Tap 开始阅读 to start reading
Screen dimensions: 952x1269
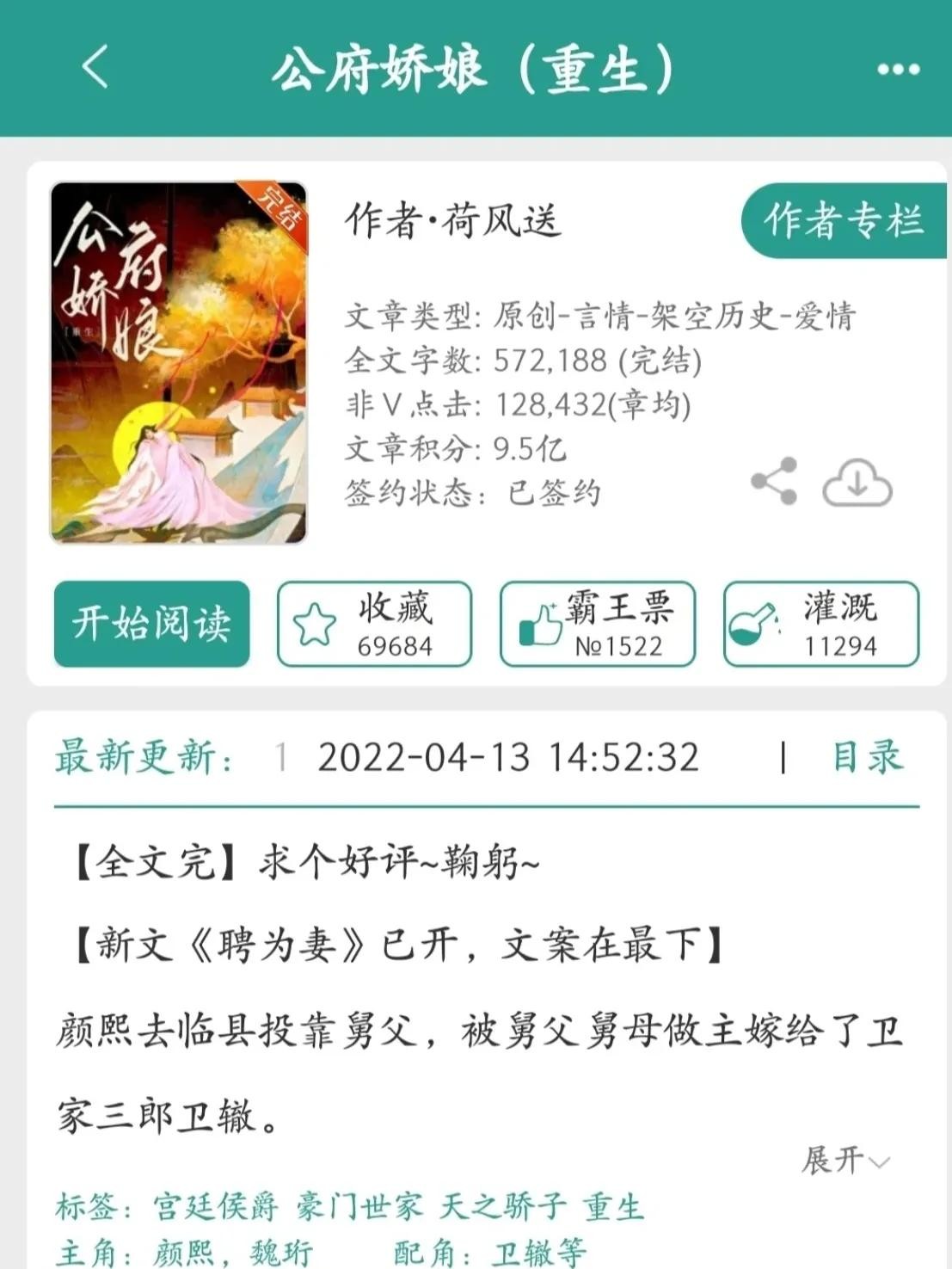click(151, 624)
